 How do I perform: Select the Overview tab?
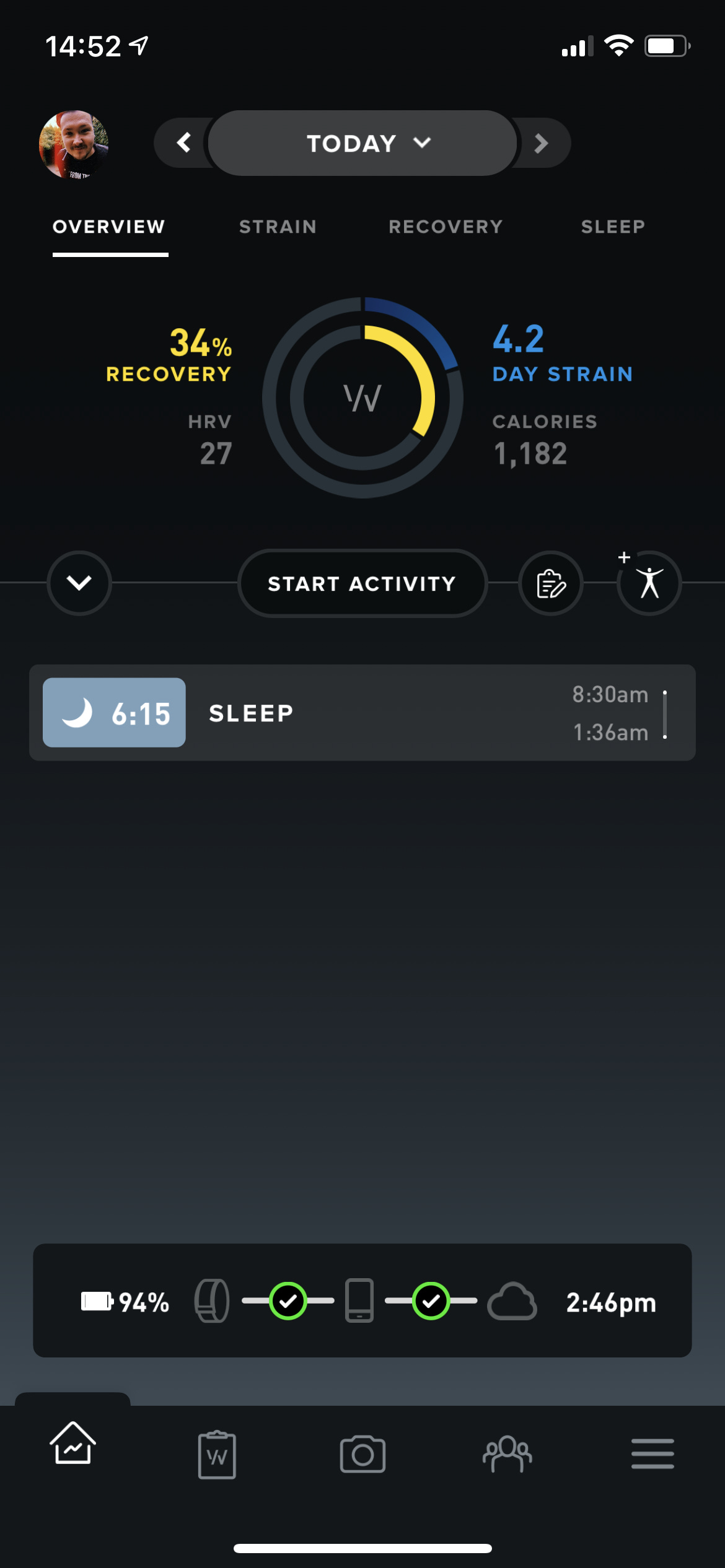[109, 227]
